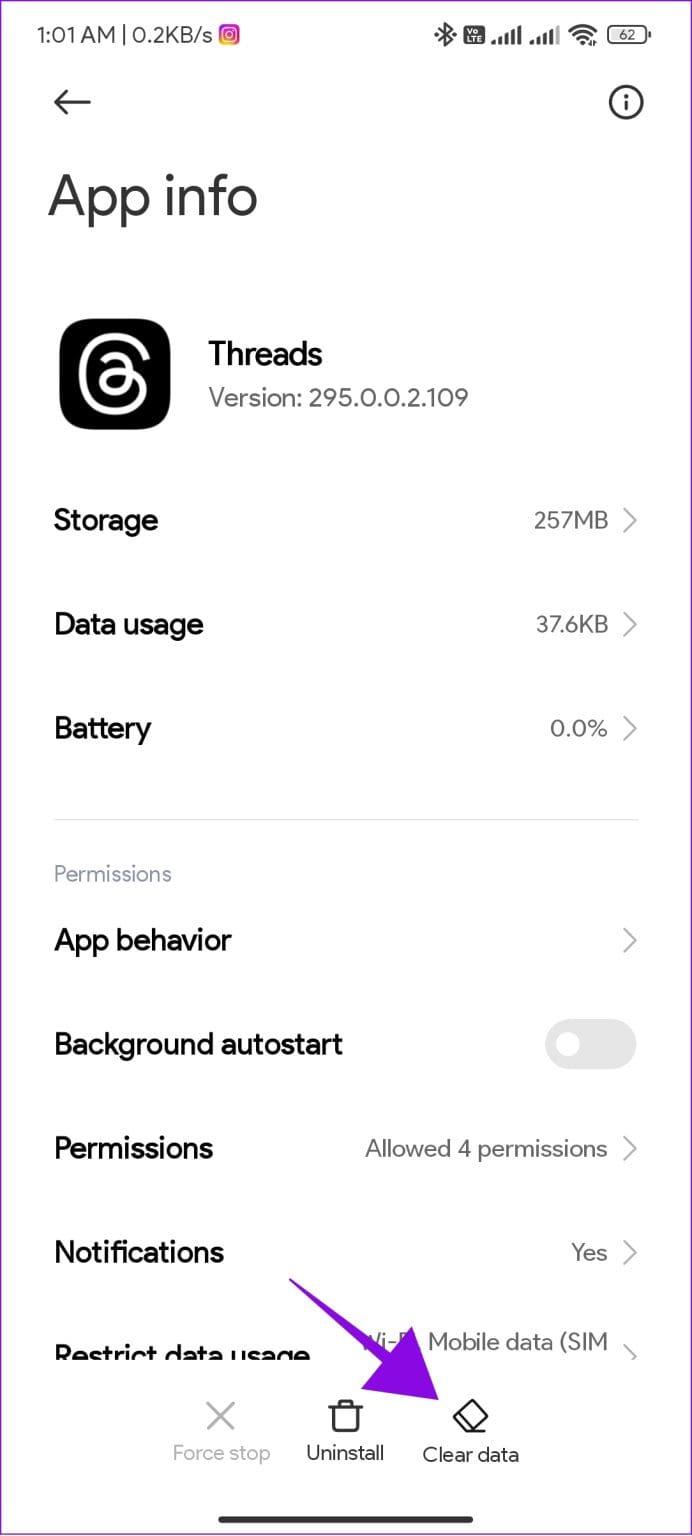Open Notifications settings row

[x=345, y=1252]
